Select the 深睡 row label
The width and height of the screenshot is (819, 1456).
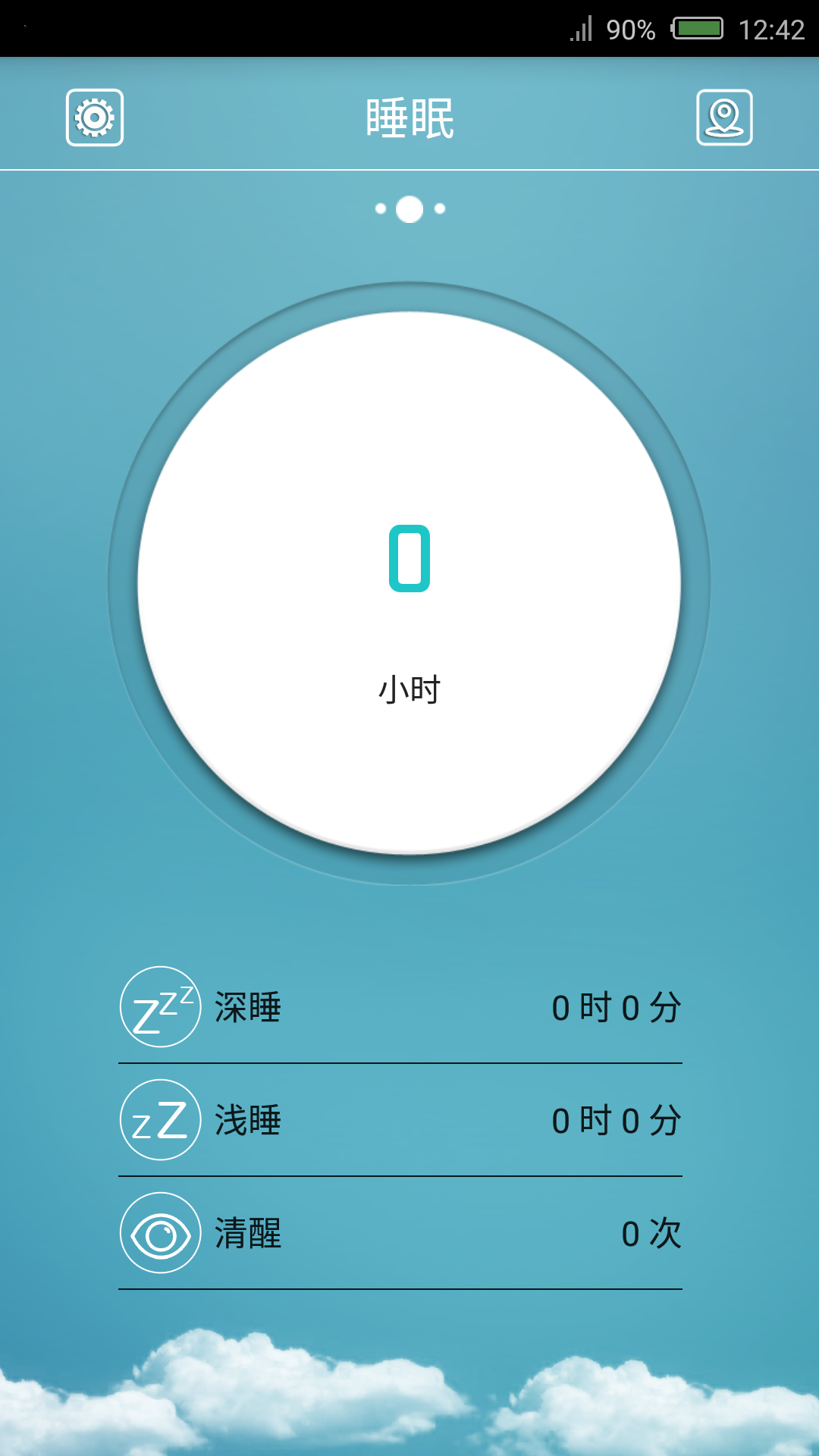(x=246, y=1007)
